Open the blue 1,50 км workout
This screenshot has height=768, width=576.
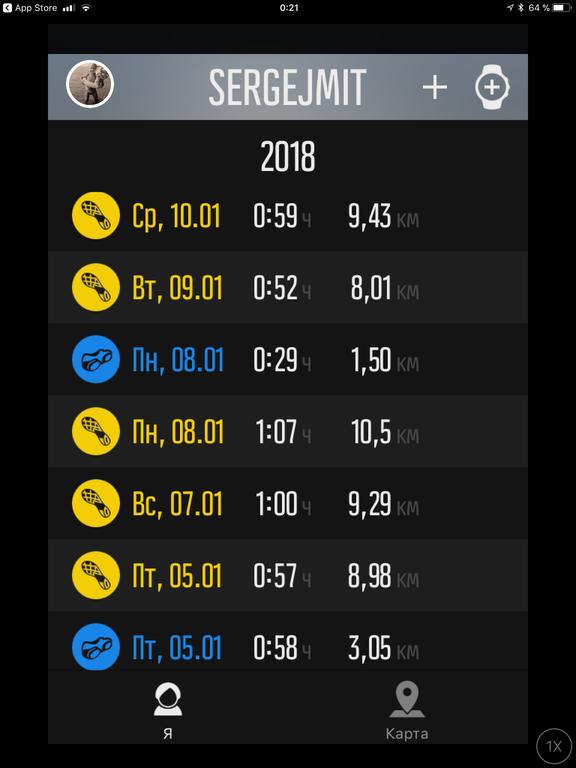(288, 360)
